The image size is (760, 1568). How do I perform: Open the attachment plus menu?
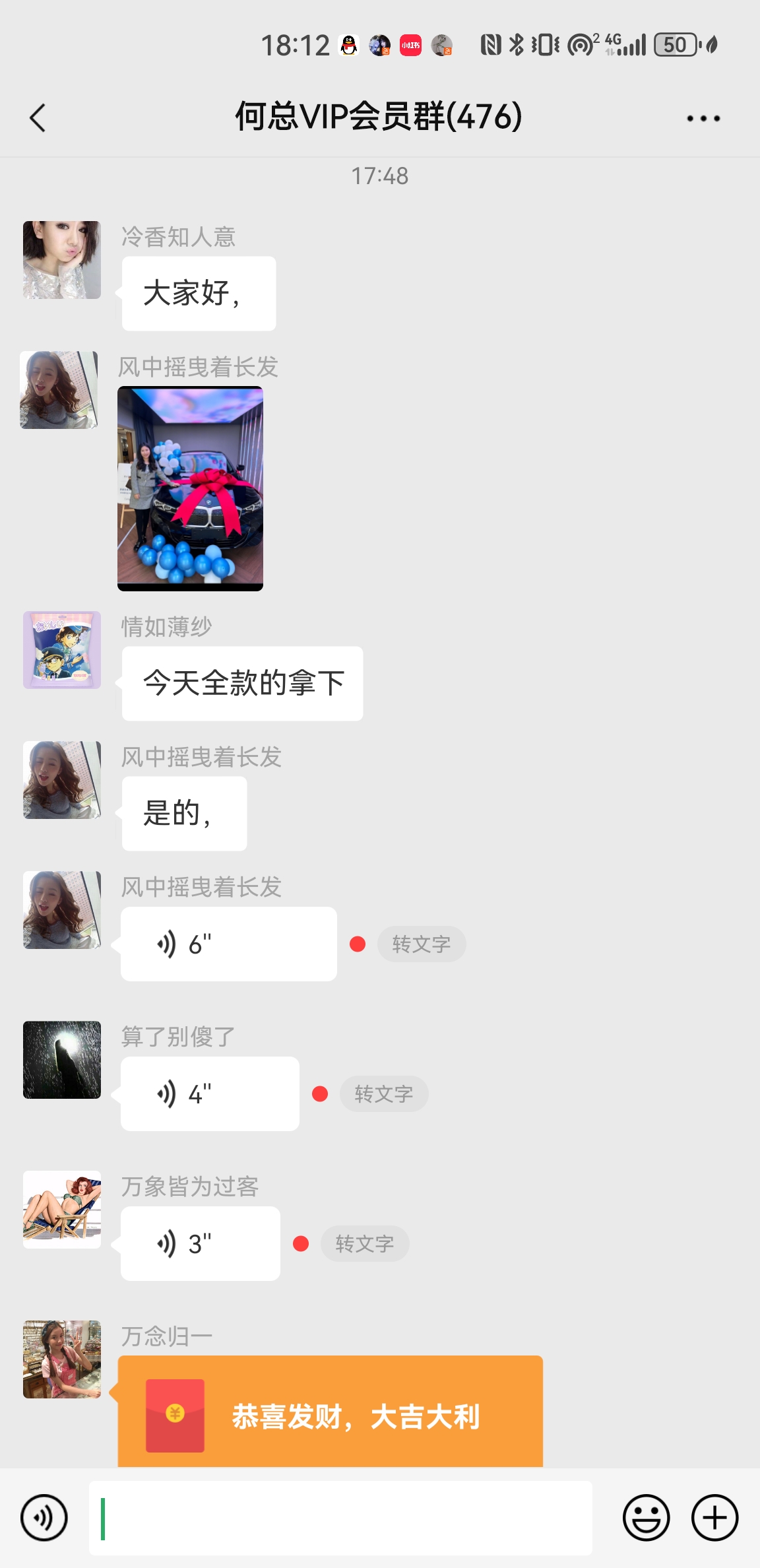point(714,1517)
